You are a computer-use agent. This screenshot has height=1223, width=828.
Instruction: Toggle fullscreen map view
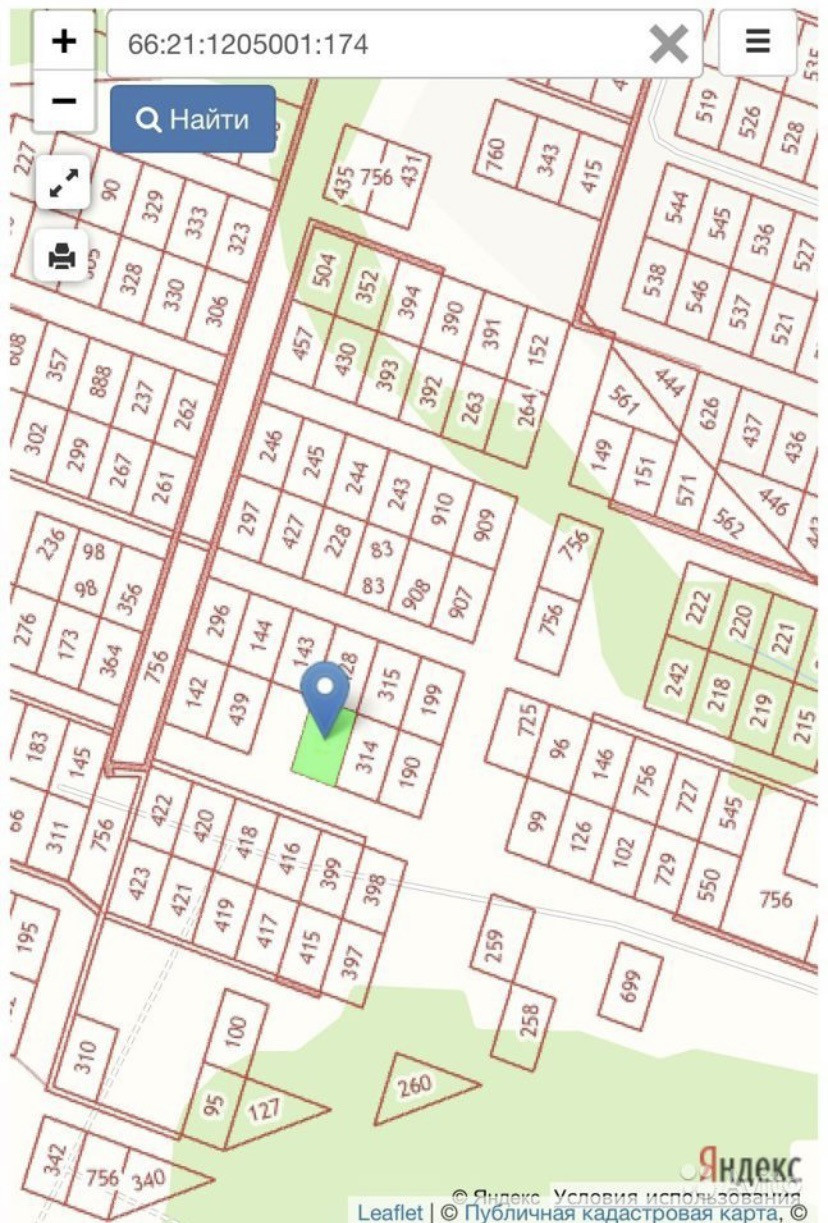click(64, 183)
